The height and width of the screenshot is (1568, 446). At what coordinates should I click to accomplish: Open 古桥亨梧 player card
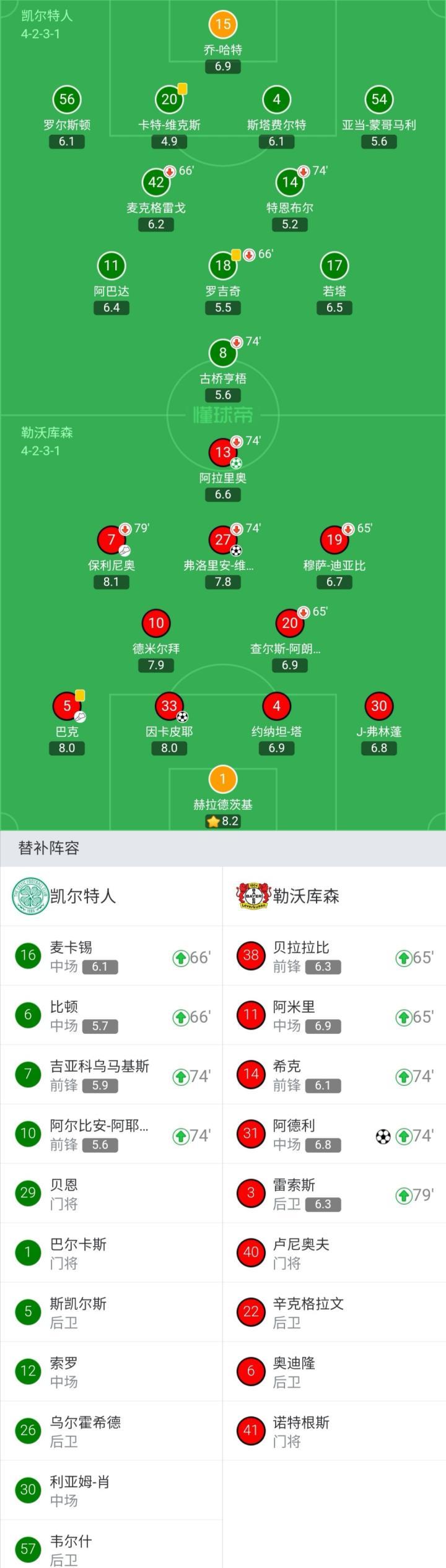[223, 353]
